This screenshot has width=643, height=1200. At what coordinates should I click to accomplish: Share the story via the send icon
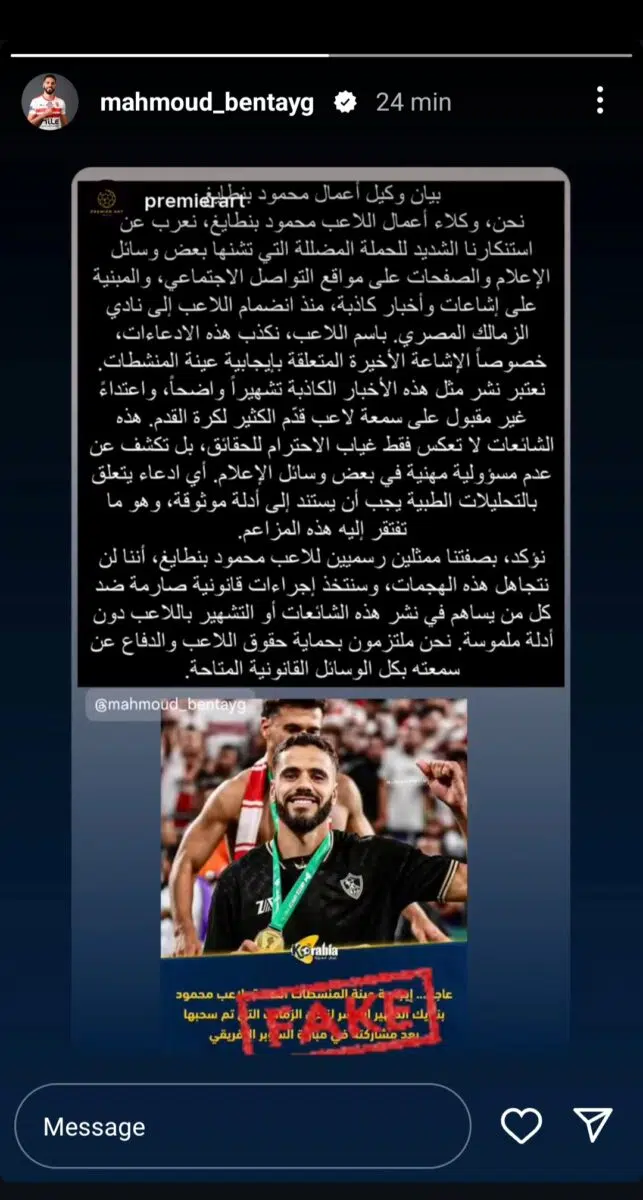(593, 1126)
